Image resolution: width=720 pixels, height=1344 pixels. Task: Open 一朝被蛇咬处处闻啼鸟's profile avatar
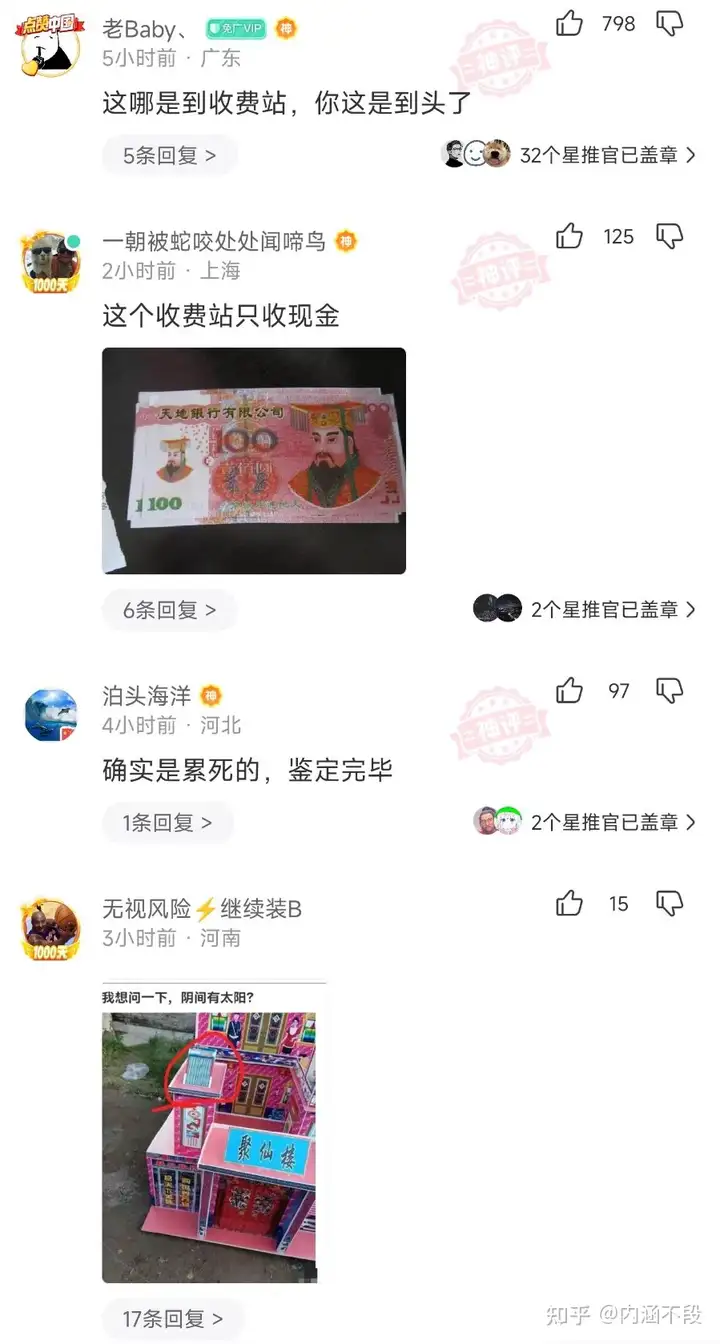(x=51, y=262)
